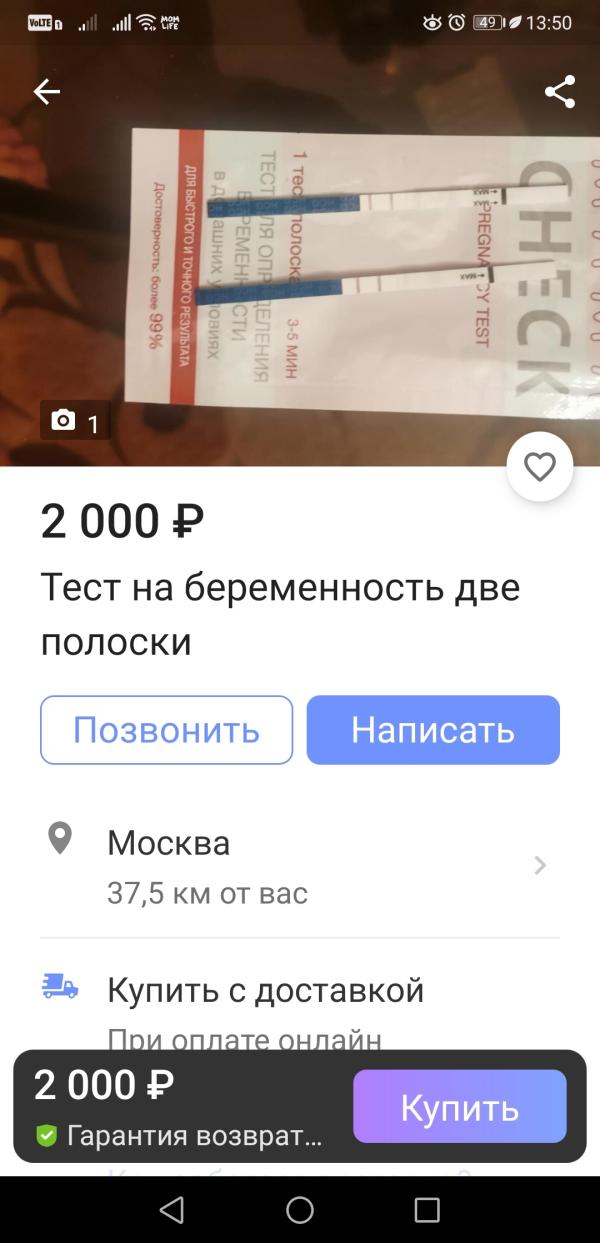Add listing to favorites with heart
600x1243 pixels.
click(x=540, y=467)
